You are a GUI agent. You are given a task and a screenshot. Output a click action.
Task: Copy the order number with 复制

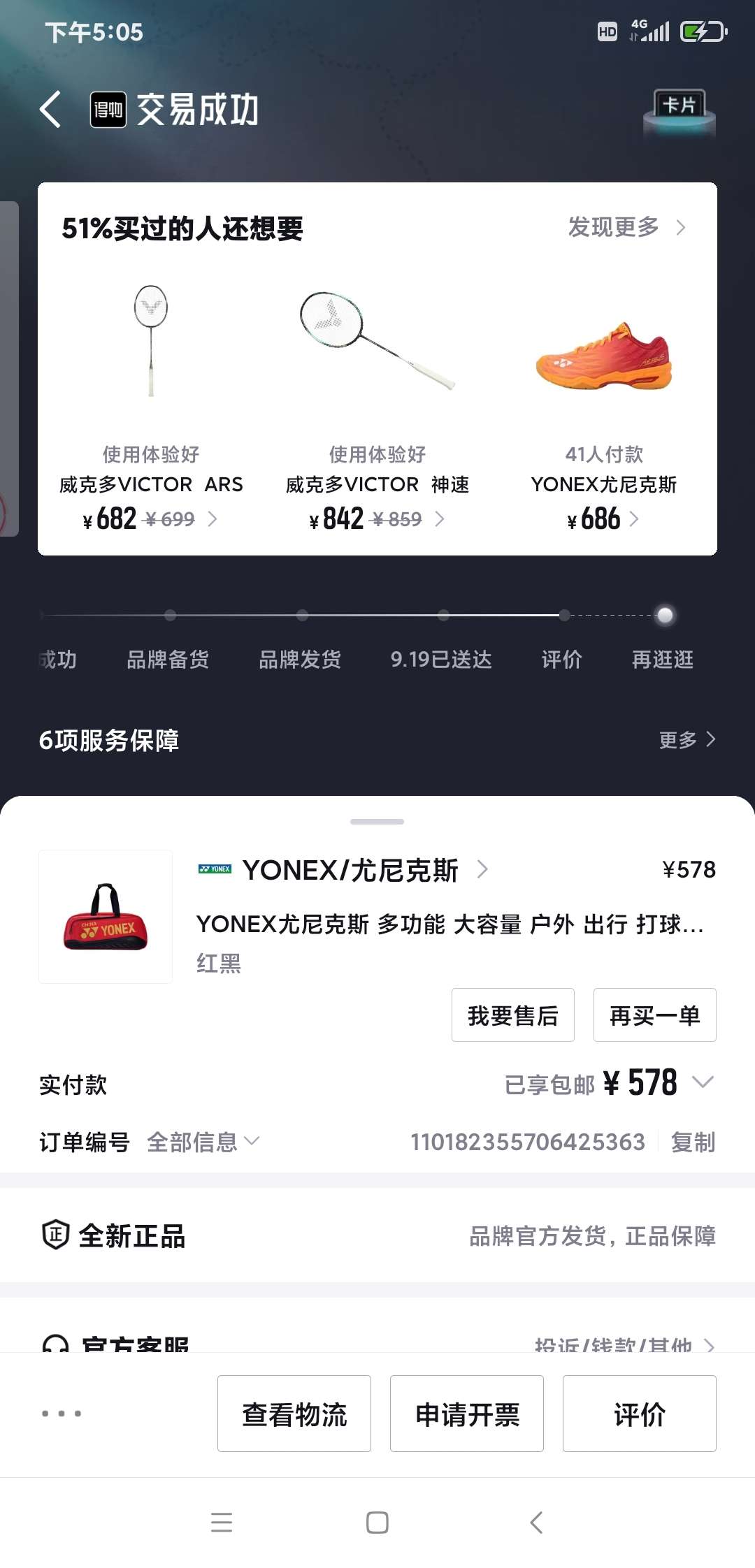pos(692,1142)
